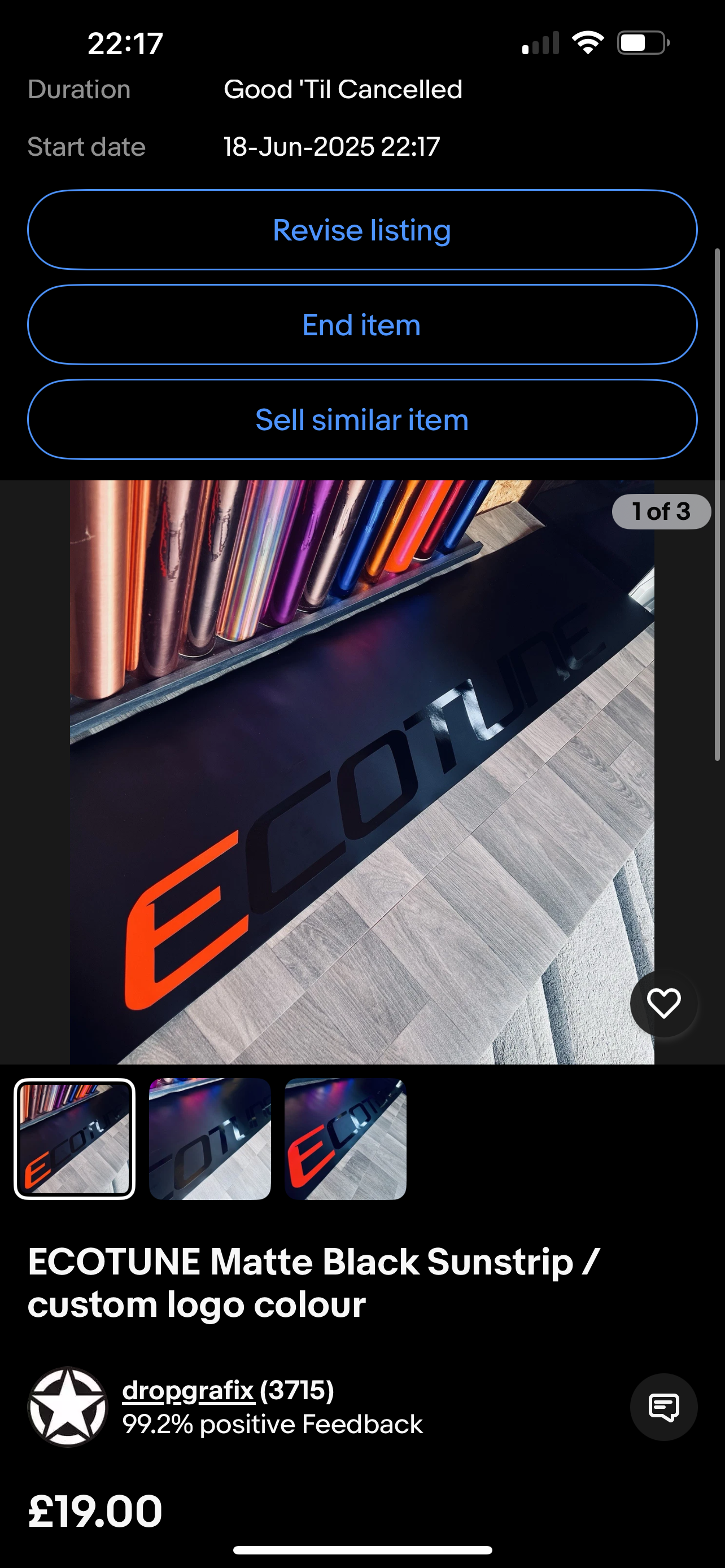Show the third photo thumbnail
The width and height of the screenshot is (725, 1568).
(345, 1139)
